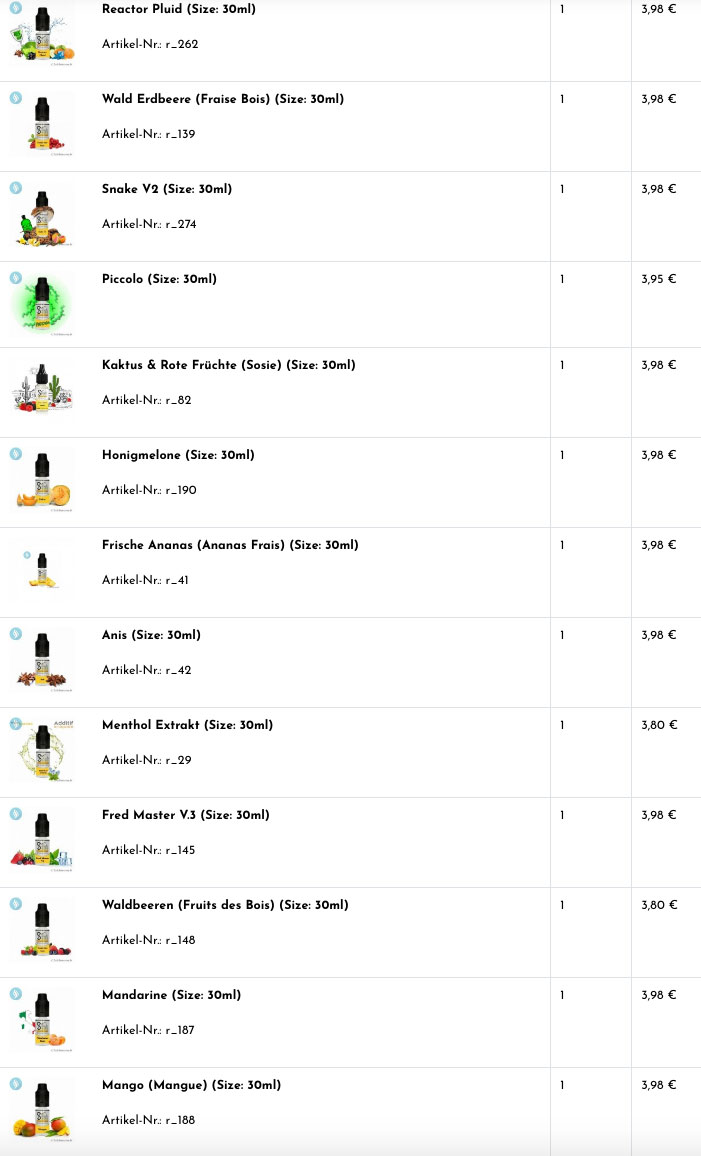Open the Piccolo product page
701x1156 pixels.
coord(159,279)
